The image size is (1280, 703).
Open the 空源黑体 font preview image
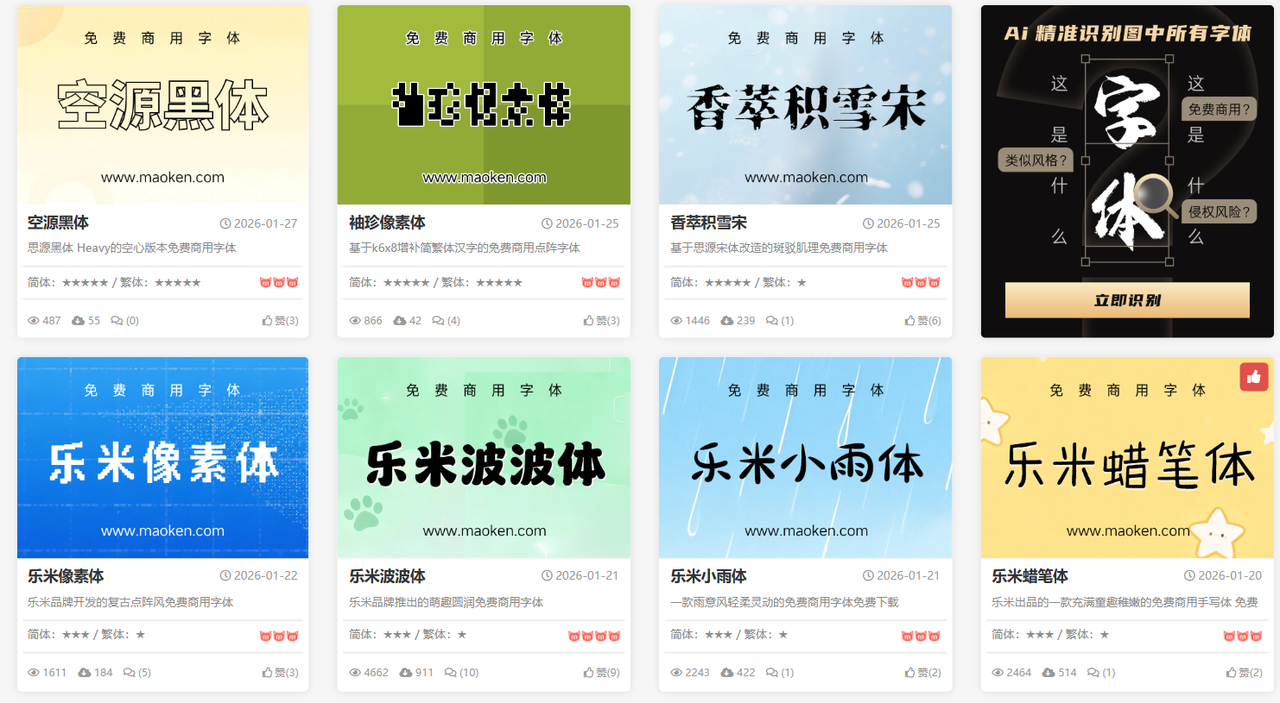(x=162, y=105)
